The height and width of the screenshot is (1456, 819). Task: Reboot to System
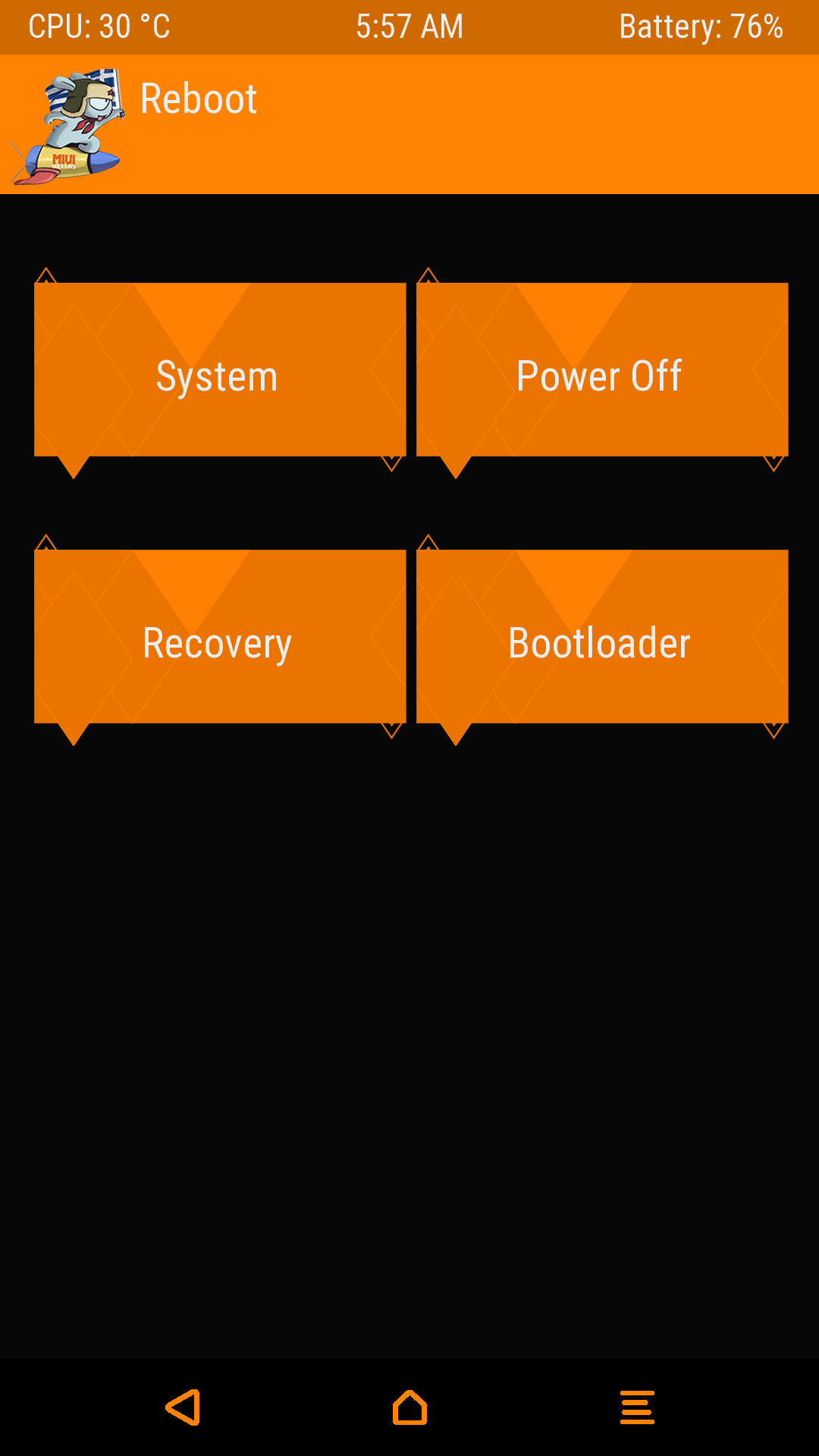[220, 372]
